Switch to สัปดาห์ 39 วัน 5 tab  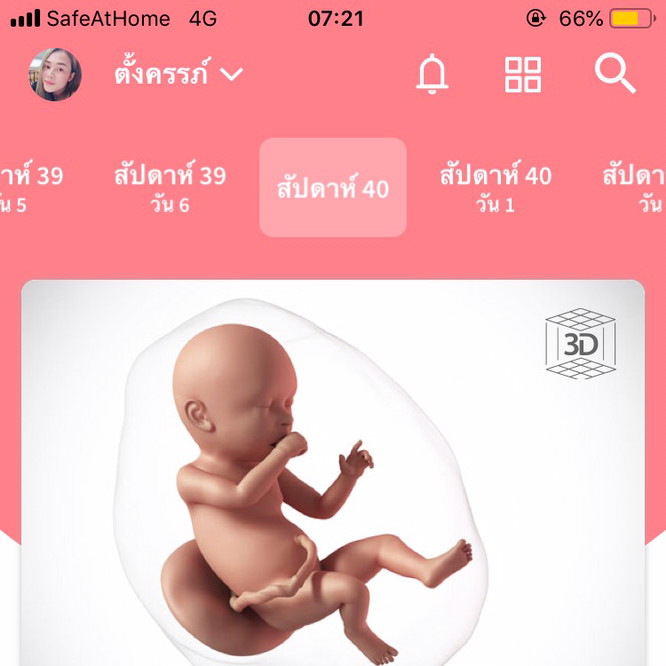coord(28,188)
